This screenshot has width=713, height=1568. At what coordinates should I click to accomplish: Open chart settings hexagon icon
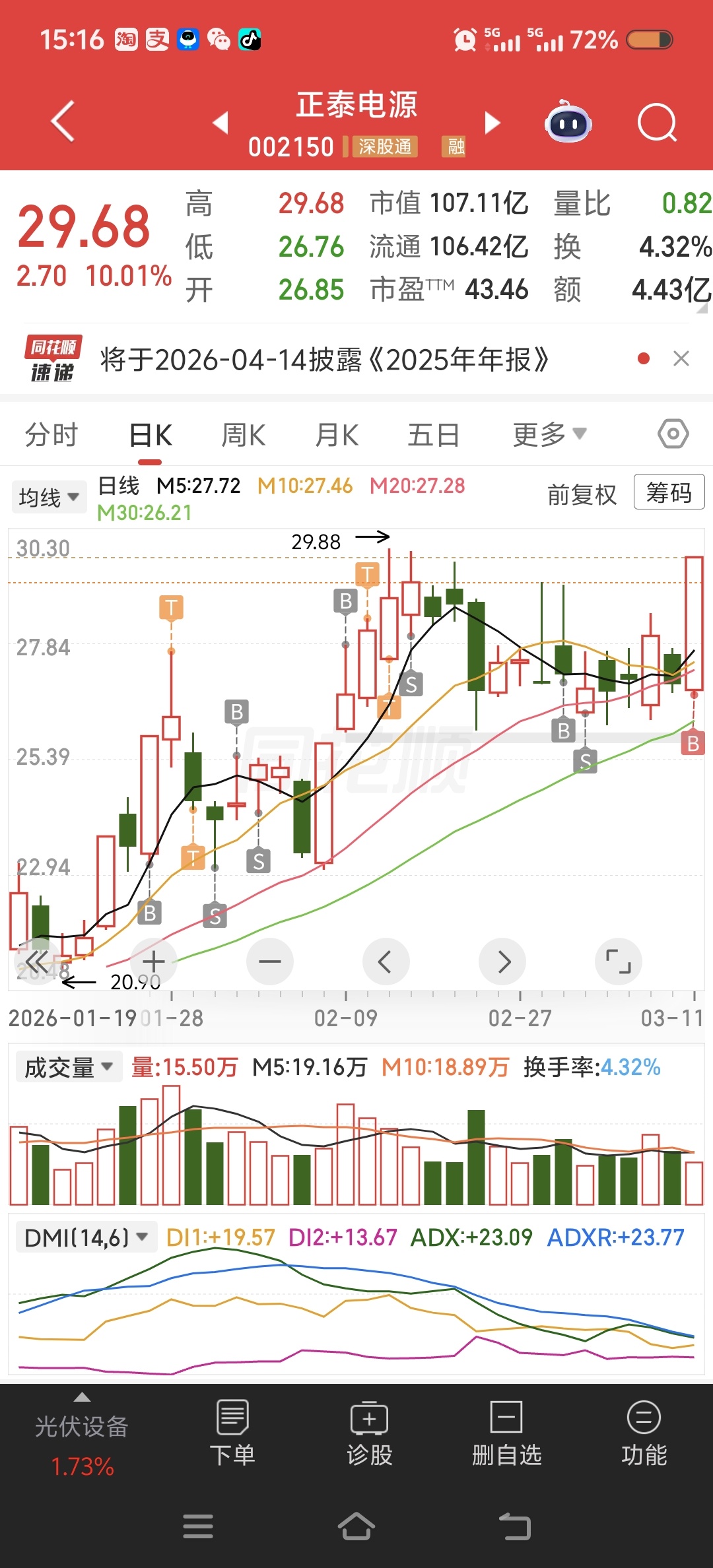coord(673,434)
